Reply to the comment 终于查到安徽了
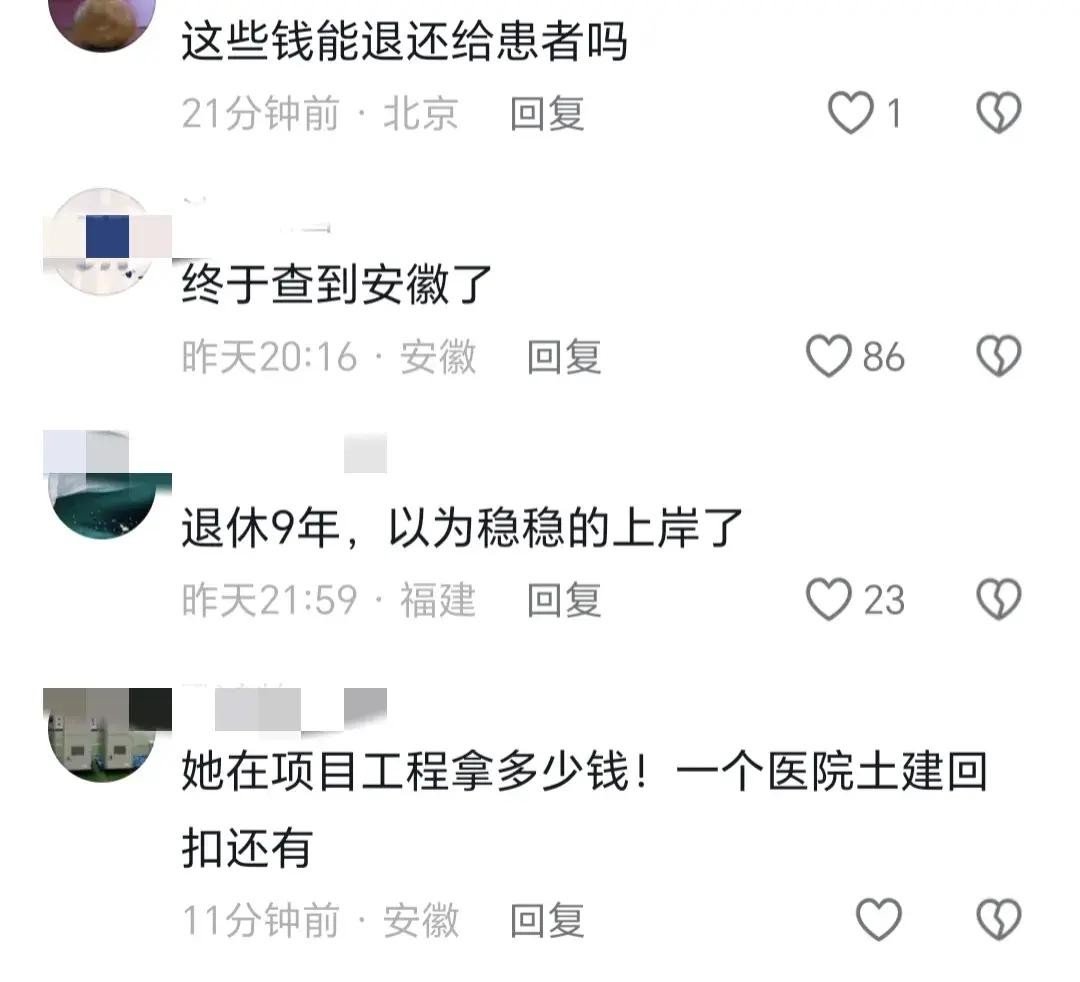 [564, 357]
